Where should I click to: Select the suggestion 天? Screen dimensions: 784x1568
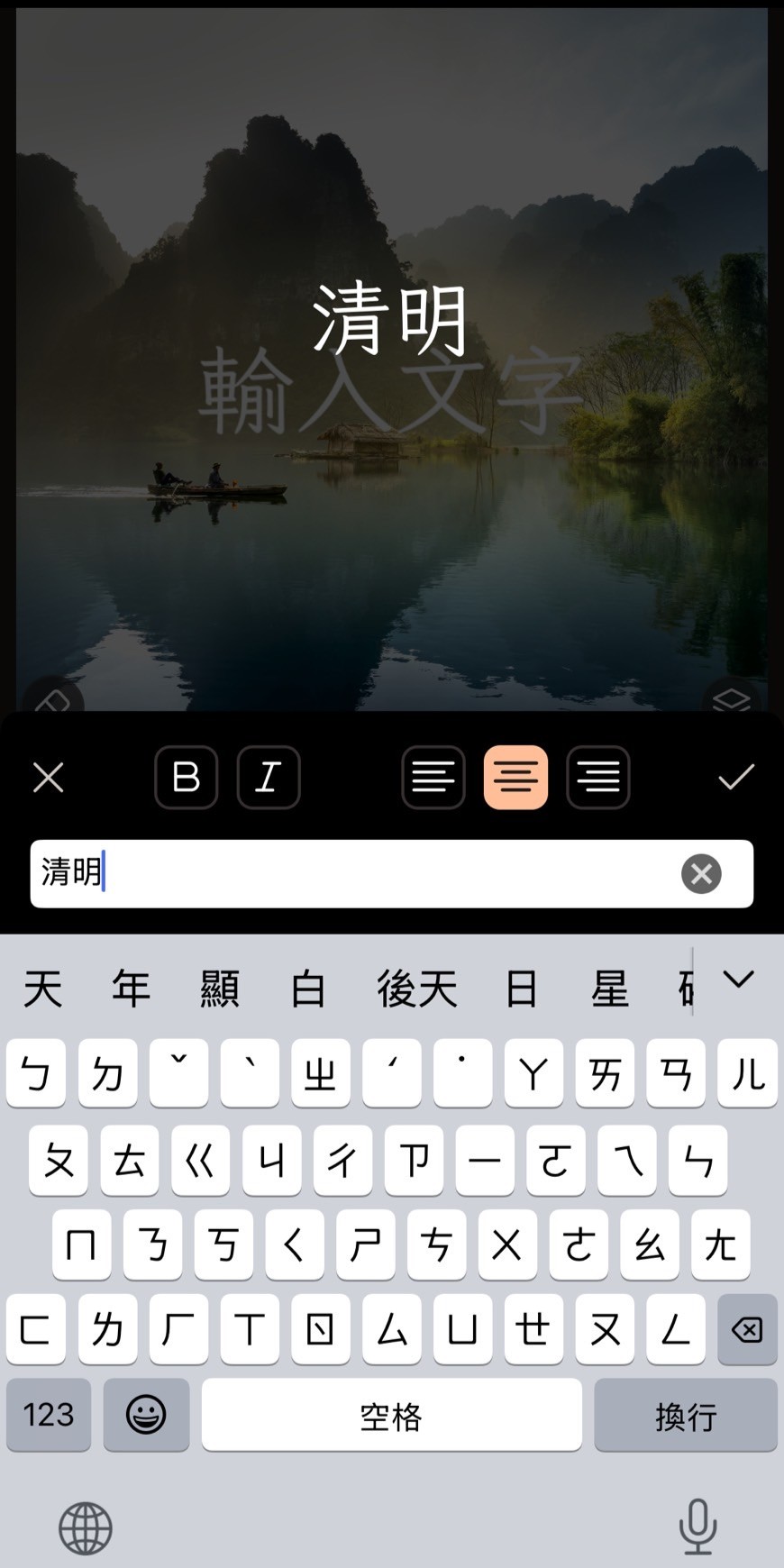(42, 989)
